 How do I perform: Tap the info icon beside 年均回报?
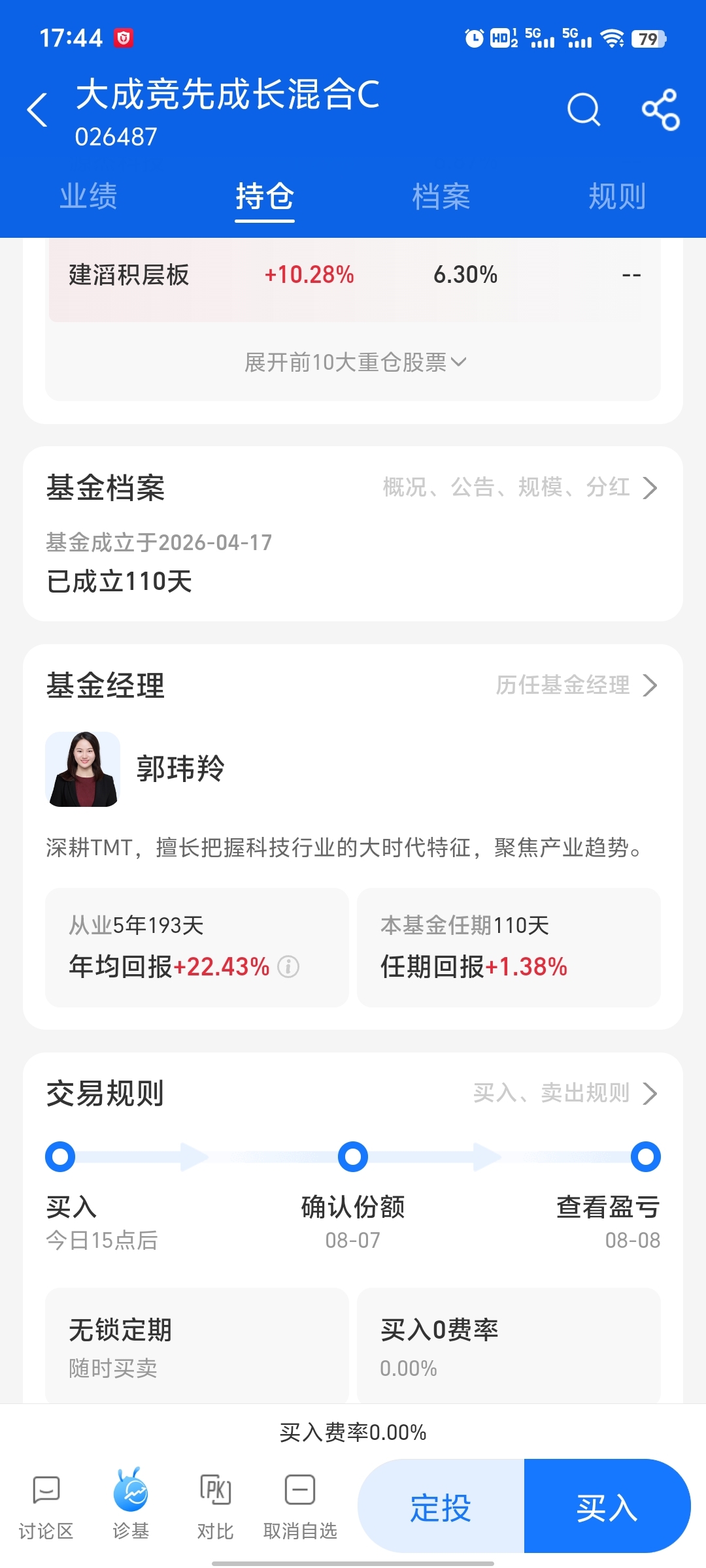click(x=288, y=966)
